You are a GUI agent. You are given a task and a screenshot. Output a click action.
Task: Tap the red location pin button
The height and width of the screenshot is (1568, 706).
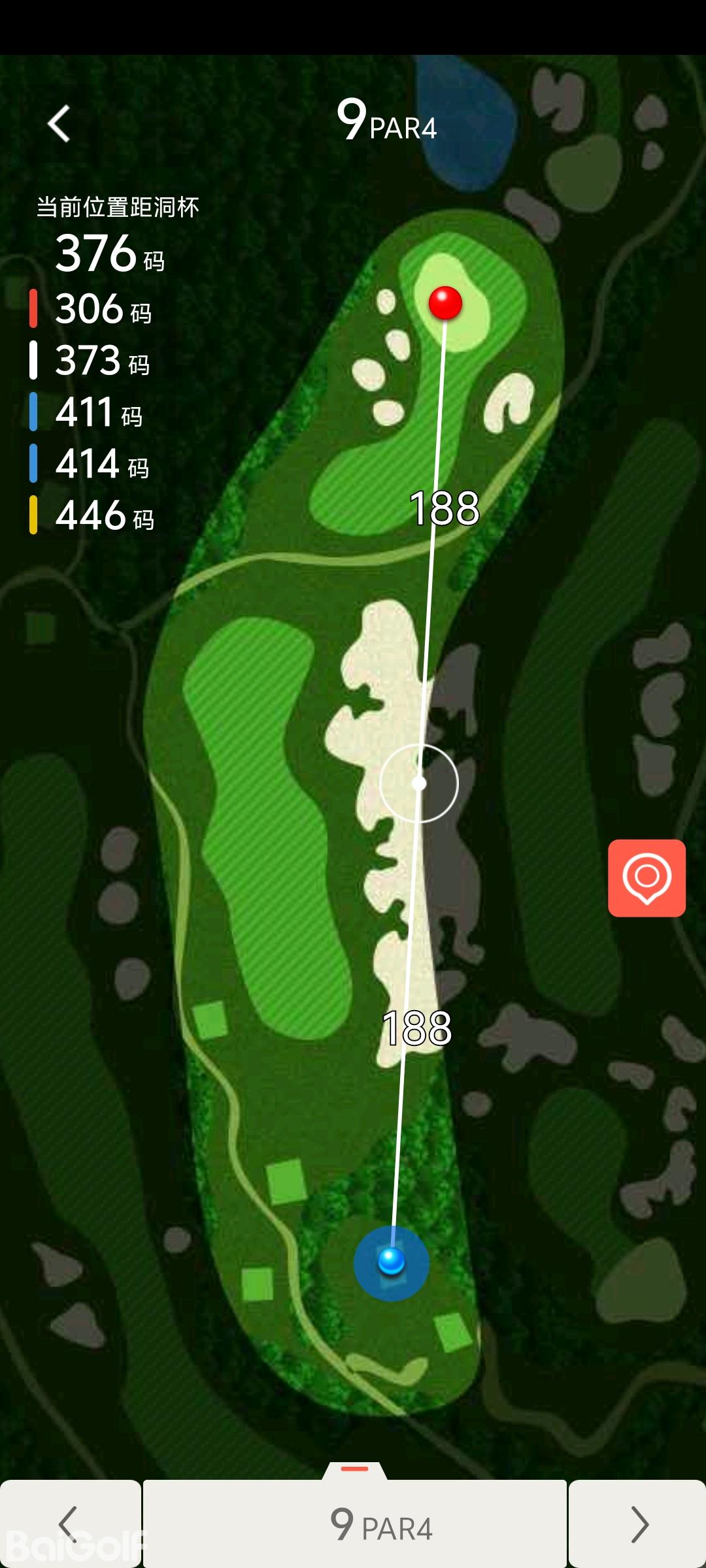pyautogui.click(x=647, y=878)
